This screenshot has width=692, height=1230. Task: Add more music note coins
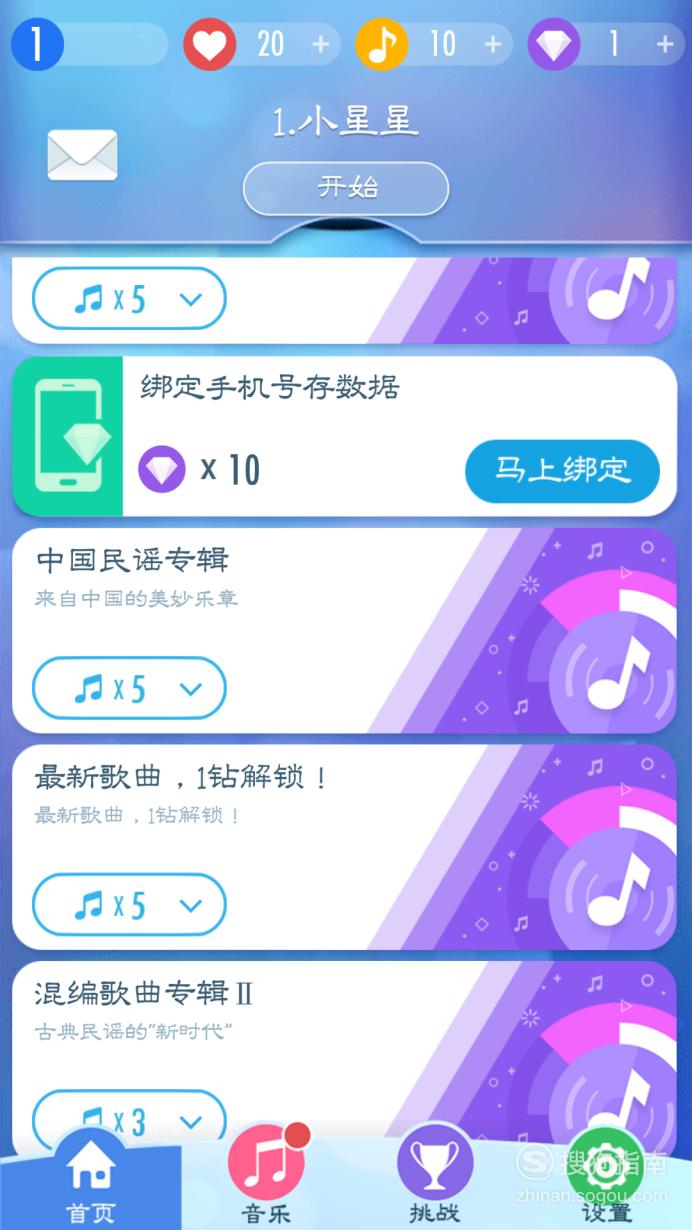[x=492, y=44]
